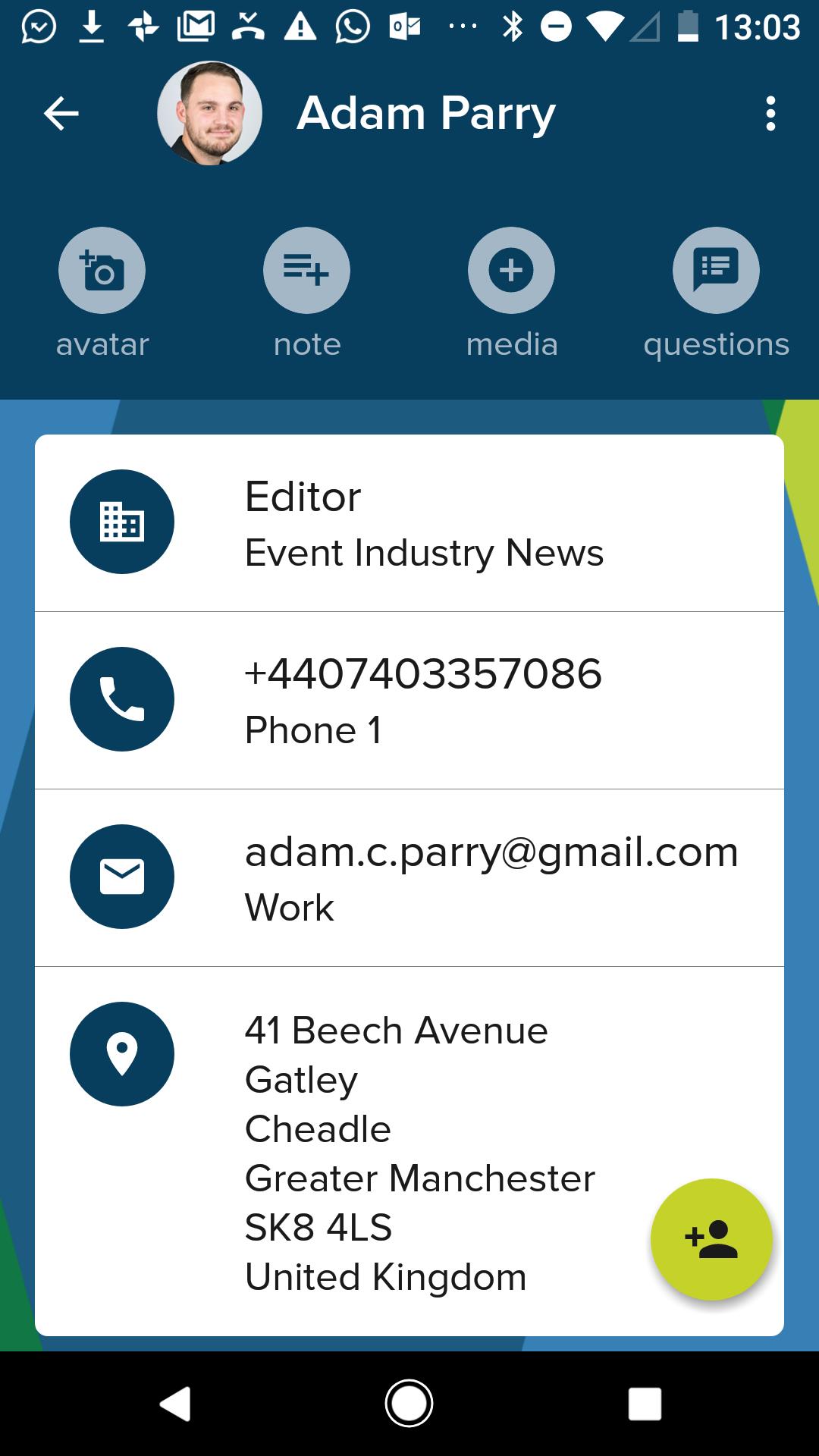Tap Adam Parry's profile photo

point(209,114)
